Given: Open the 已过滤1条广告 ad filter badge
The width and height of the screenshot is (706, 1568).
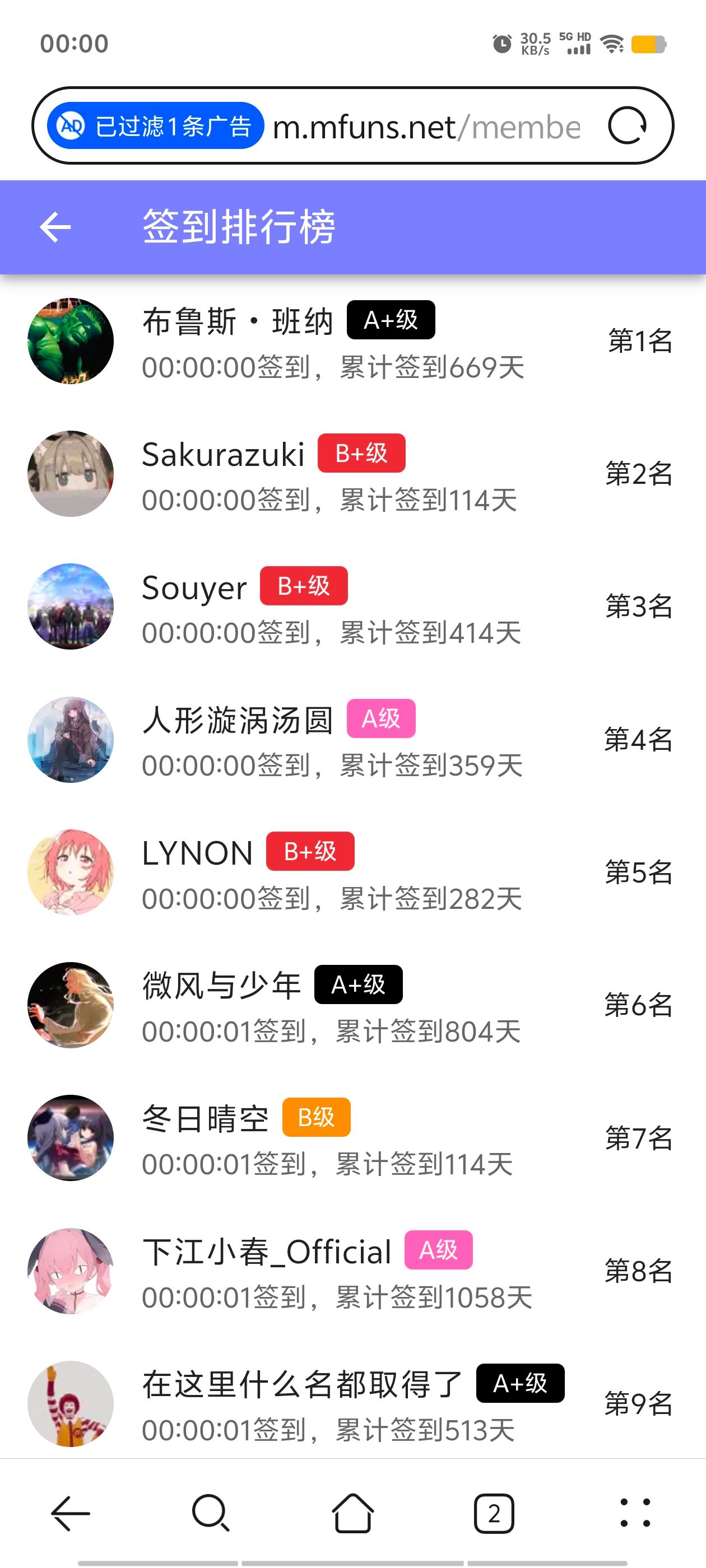Looking at the screenshot, I should click(155, 126).
